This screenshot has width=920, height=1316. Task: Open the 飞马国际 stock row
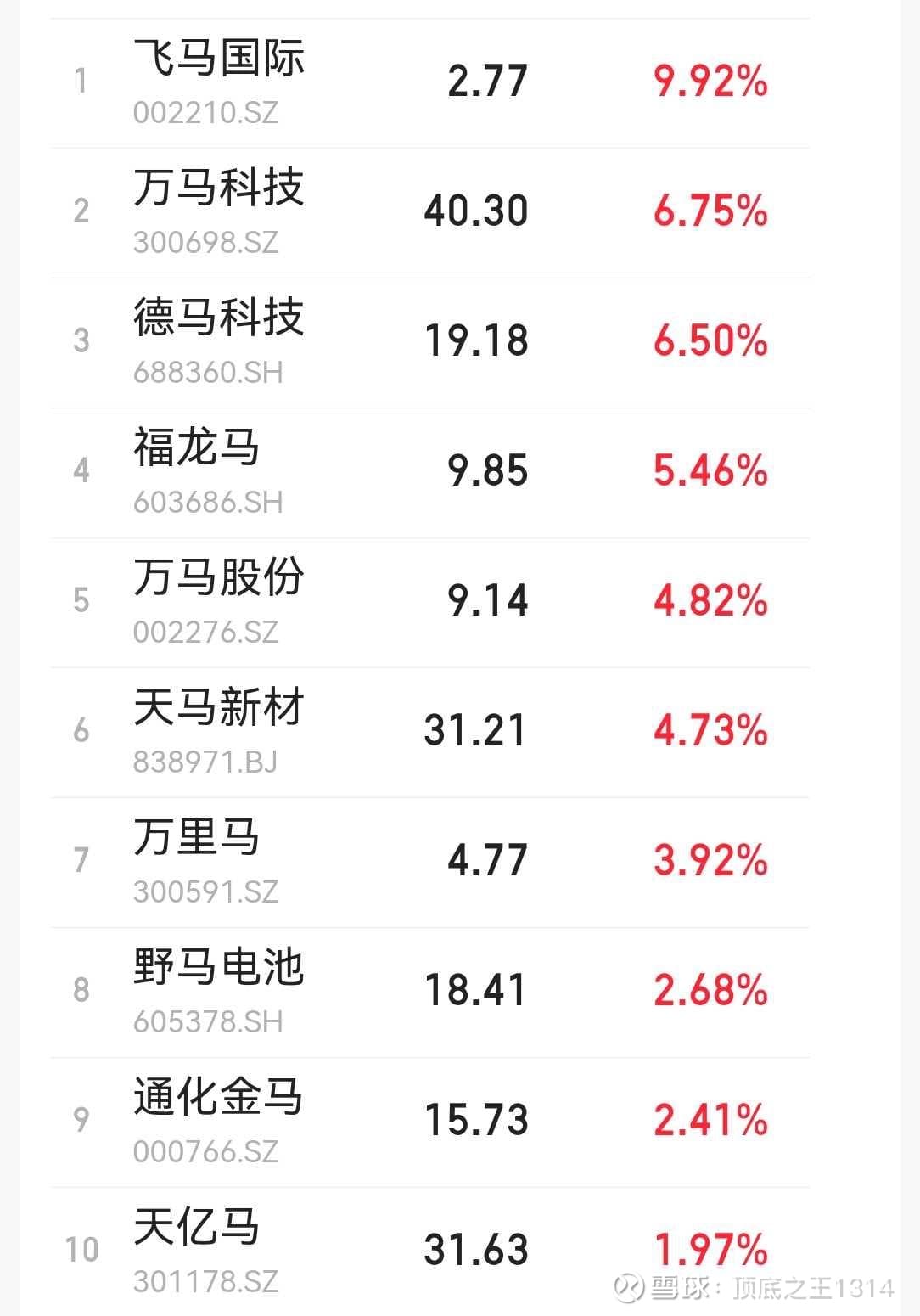[219, 59]
